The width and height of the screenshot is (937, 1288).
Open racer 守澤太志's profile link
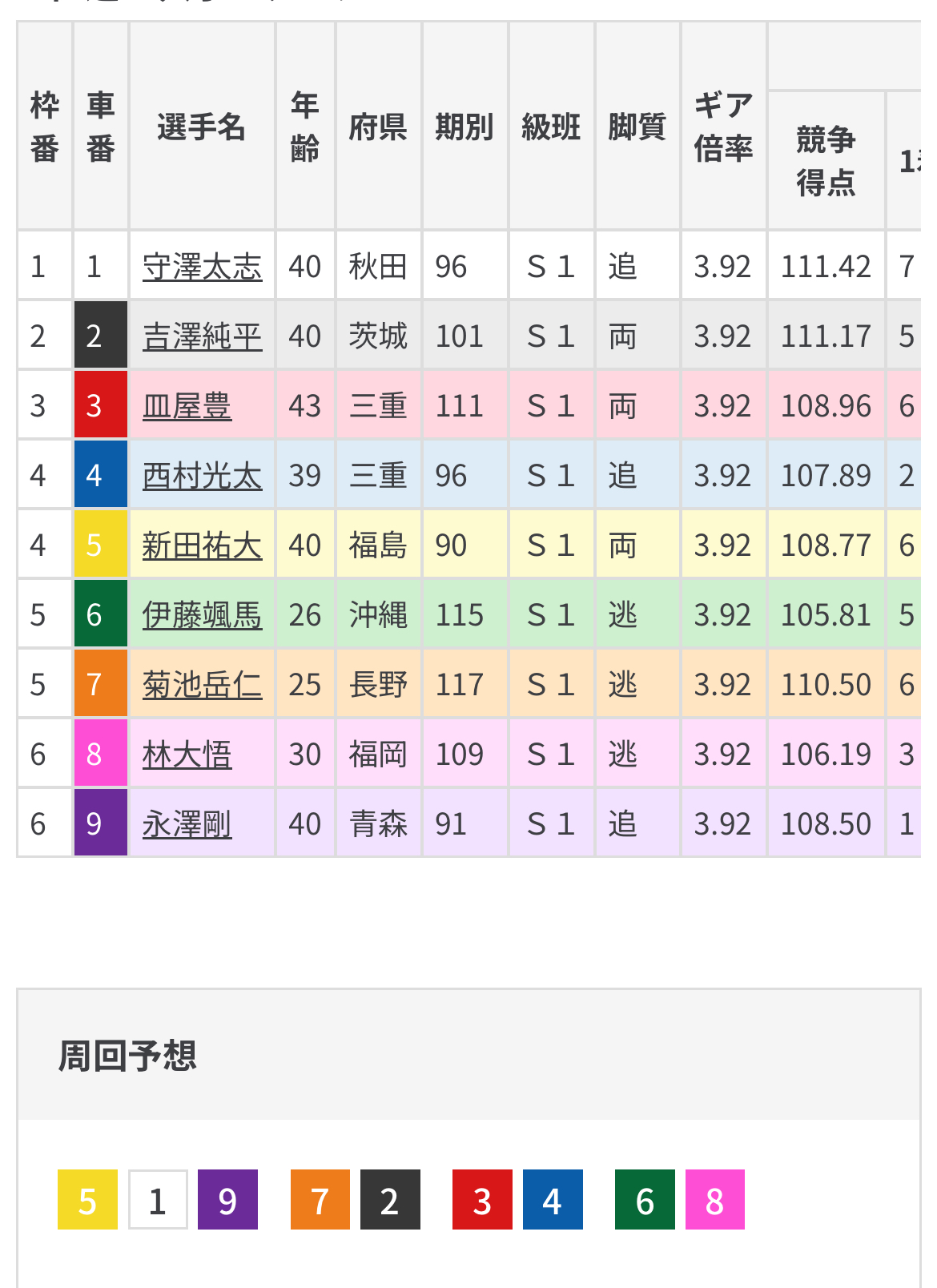pos(202,267)
